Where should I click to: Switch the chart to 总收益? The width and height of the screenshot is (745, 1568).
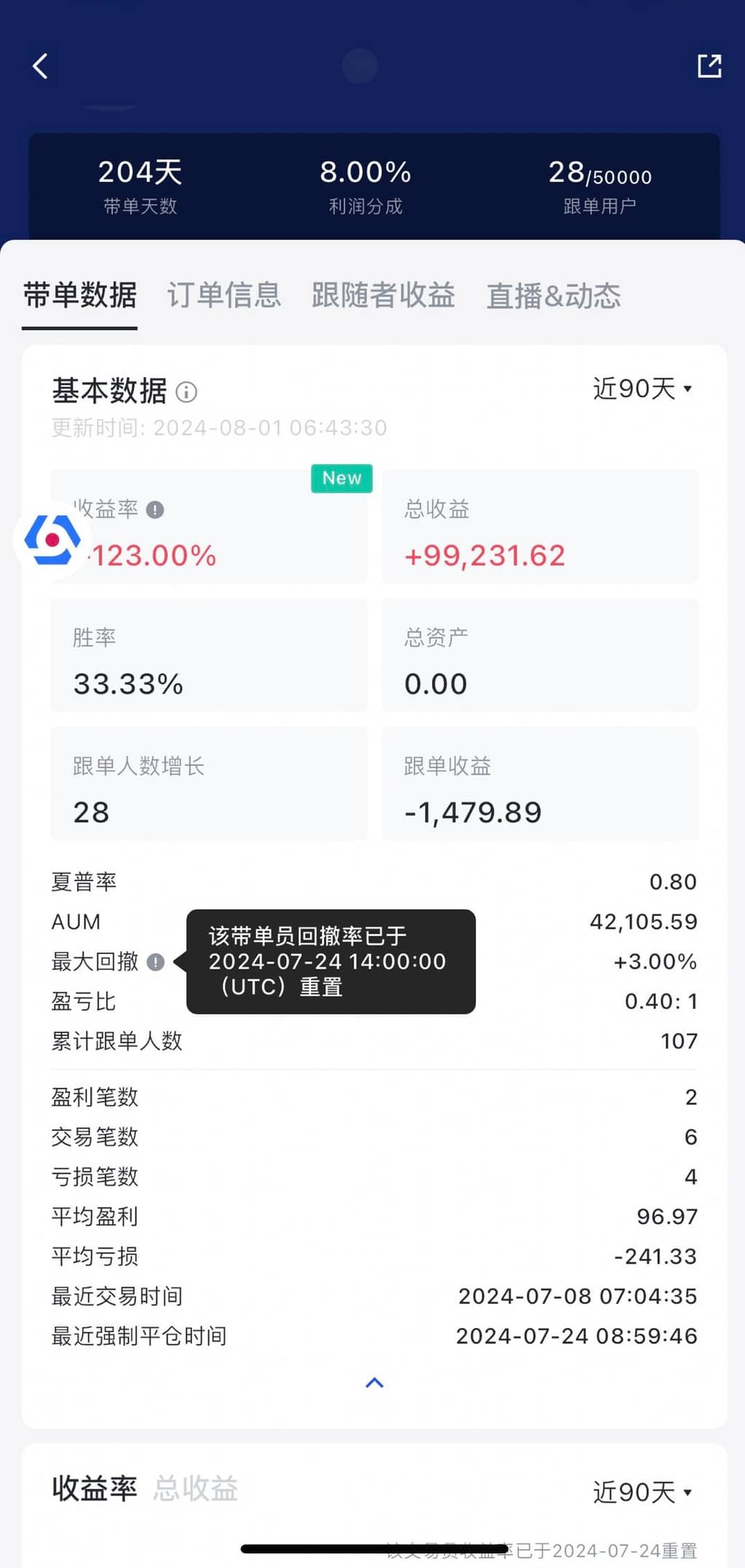click(196, 1489)
